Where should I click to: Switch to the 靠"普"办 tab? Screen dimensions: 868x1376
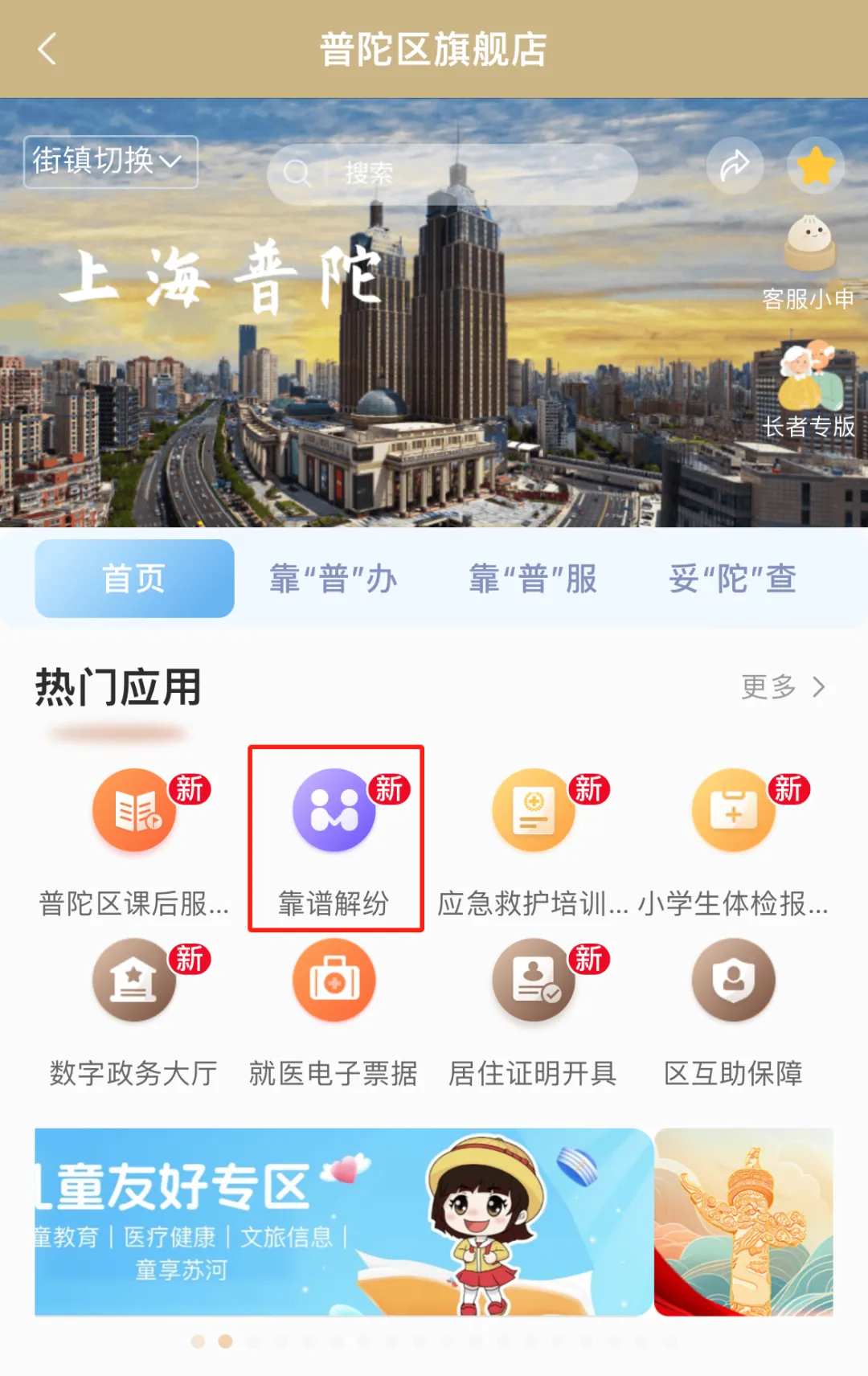[334, 579]
